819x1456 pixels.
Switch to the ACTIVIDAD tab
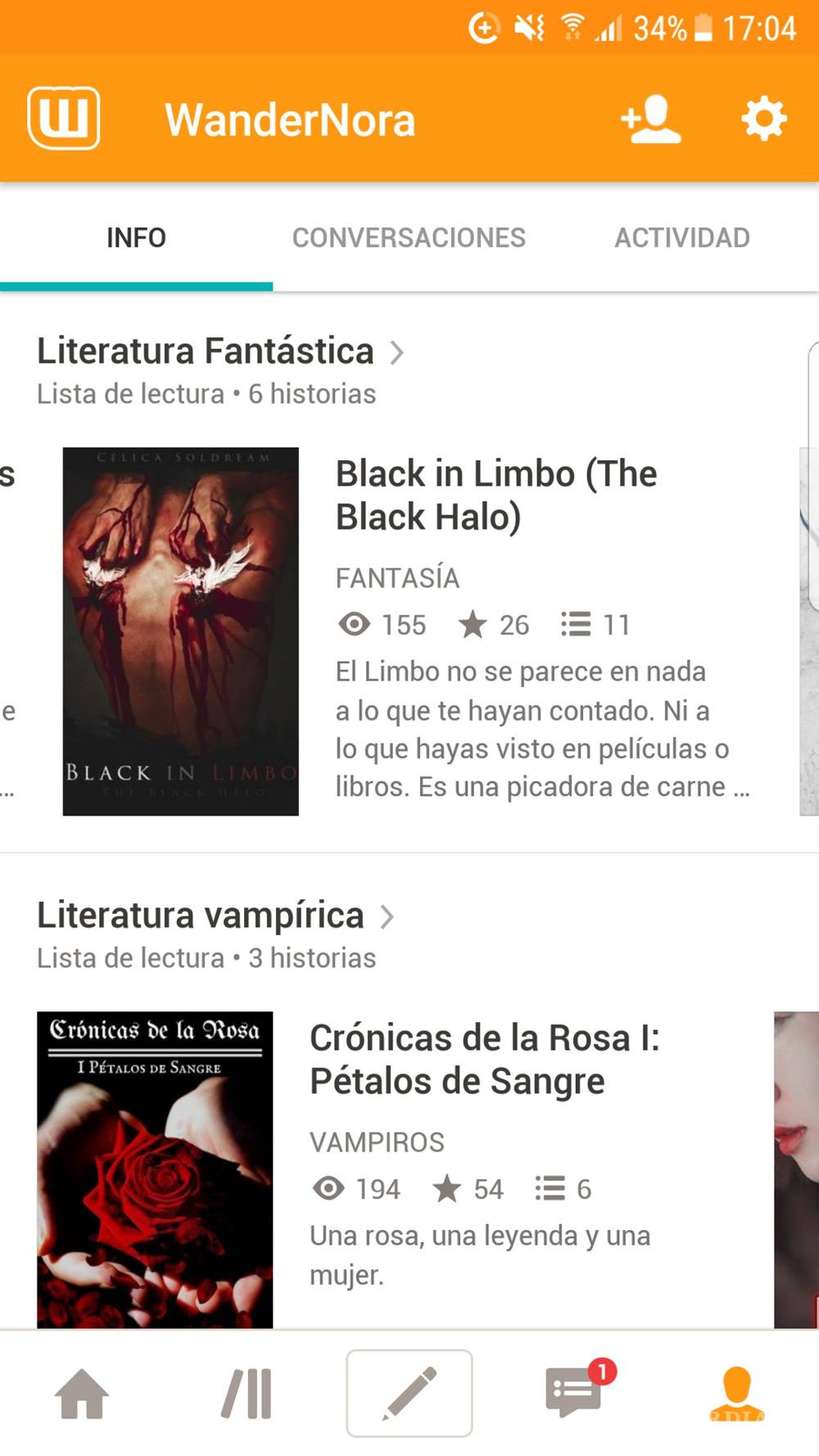tap(681, 237)
